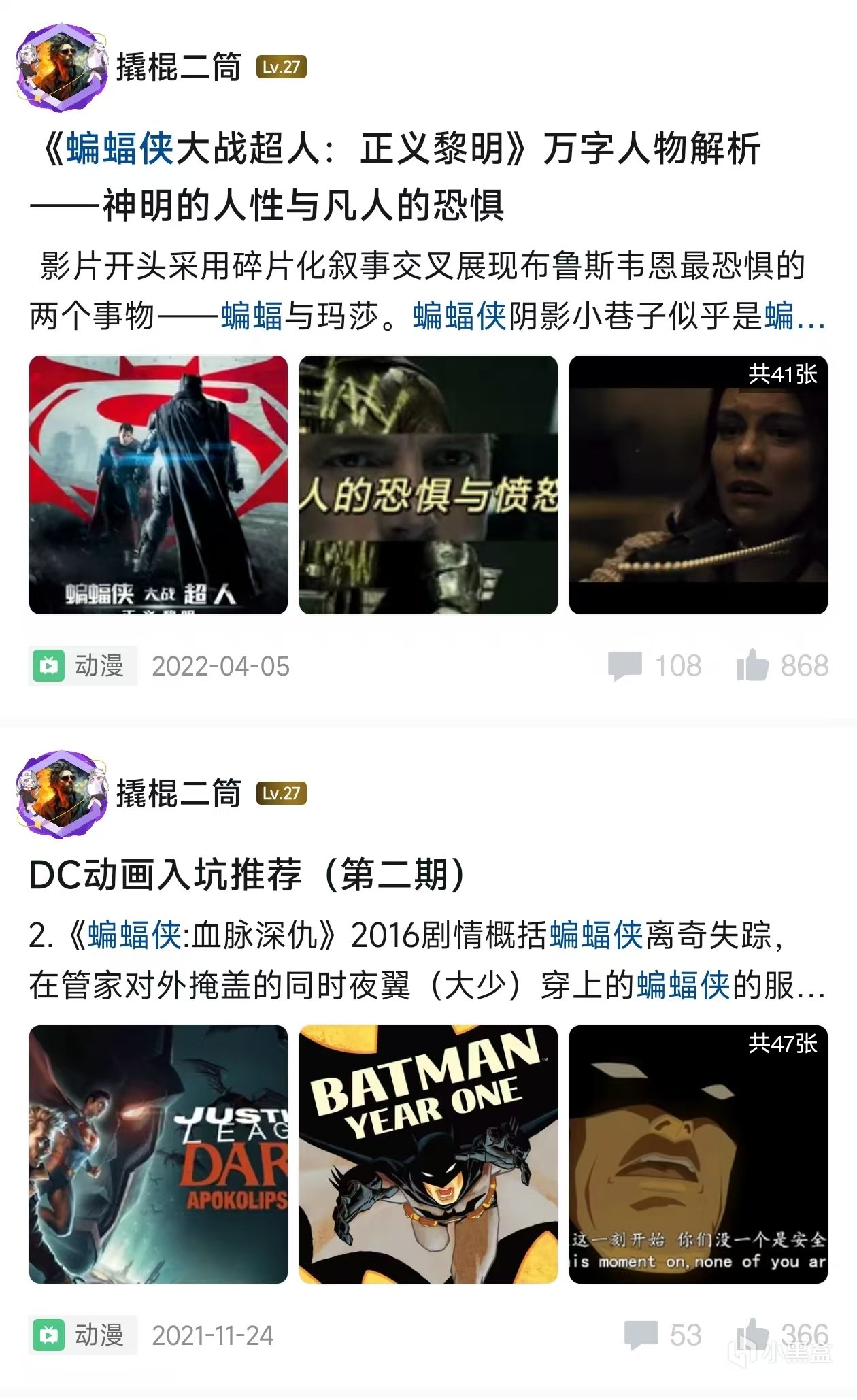The height and width of the screenshot is (1400, 857).
Task: View the Justice League Dark Apokolips image
Action: click(x=158, y=1154)
